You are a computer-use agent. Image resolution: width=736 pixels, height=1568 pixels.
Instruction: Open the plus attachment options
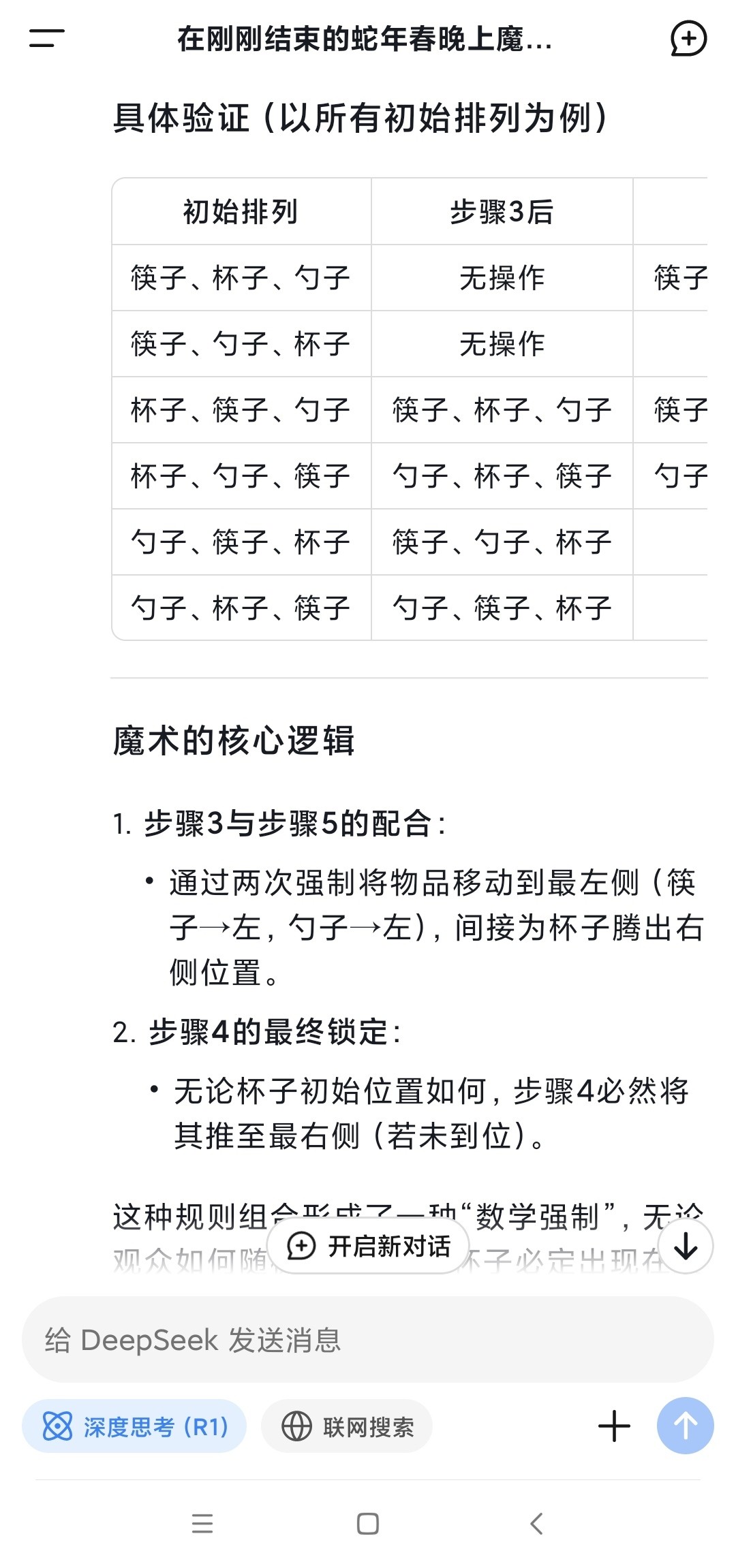click(614, 1426)
